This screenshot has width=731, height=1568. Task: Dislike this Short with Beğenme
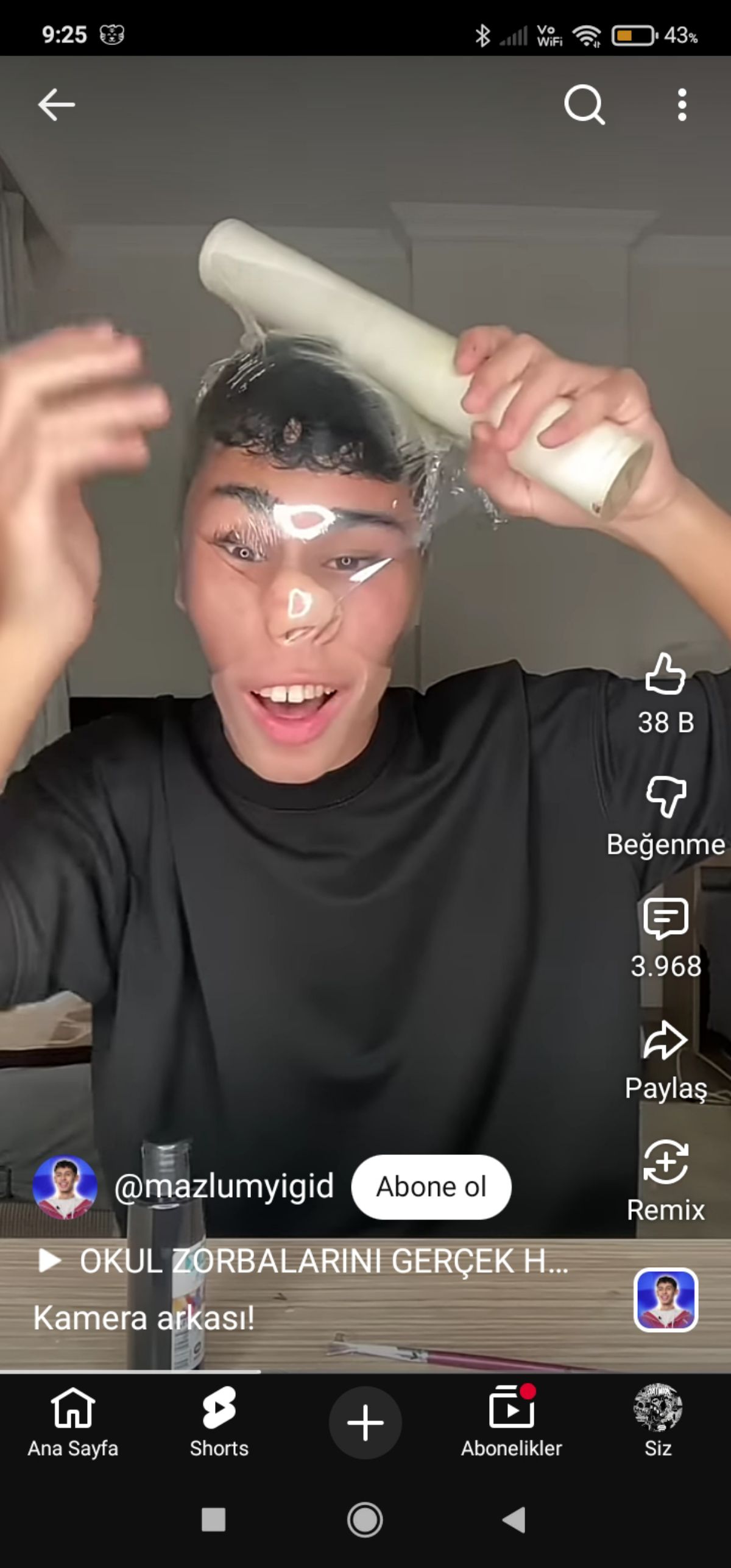665,816
